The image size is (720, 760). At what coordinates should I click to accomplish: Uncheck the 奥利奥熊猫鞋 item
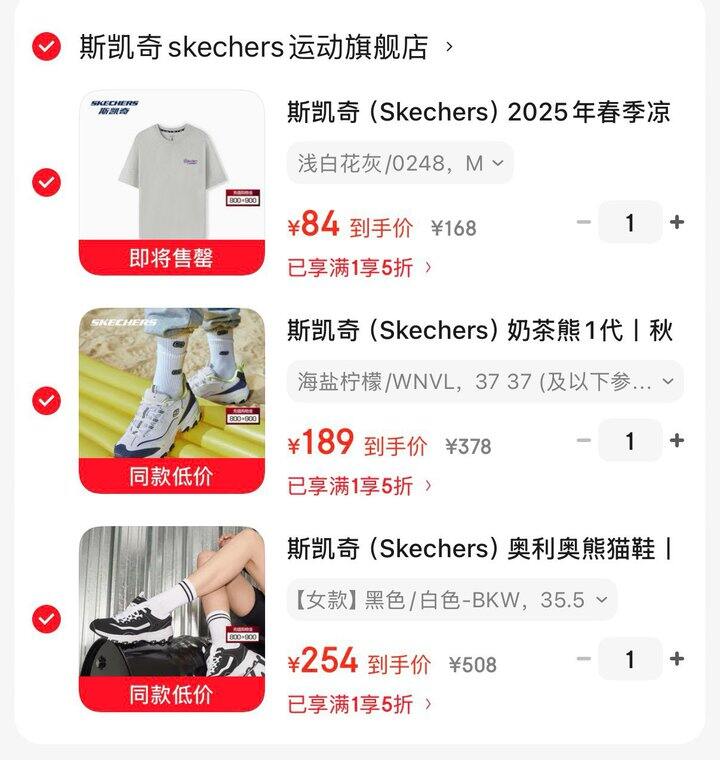tap(46, 619)
